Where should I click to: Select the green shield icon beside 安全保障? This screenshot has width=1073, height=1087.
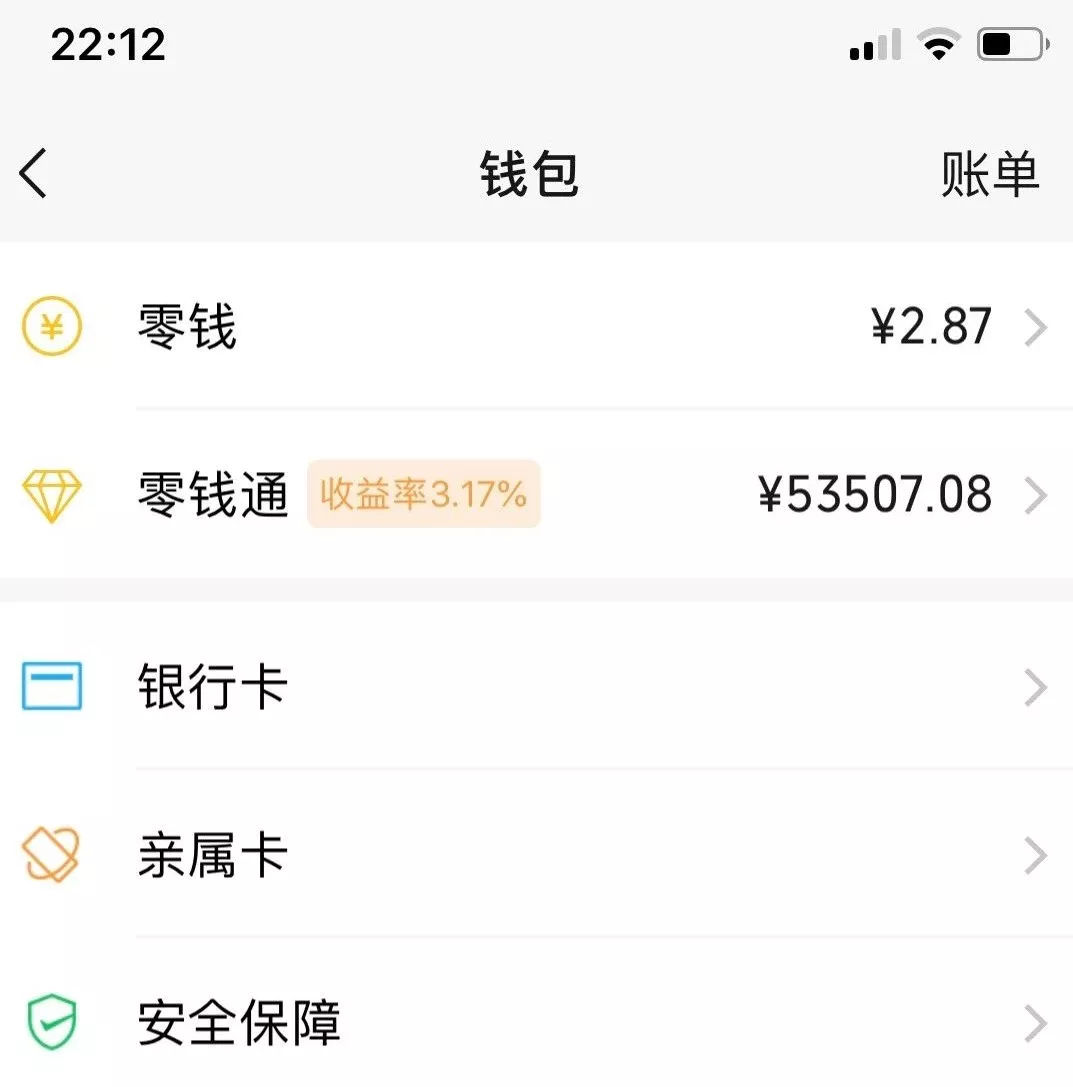tap(54, 1022)
